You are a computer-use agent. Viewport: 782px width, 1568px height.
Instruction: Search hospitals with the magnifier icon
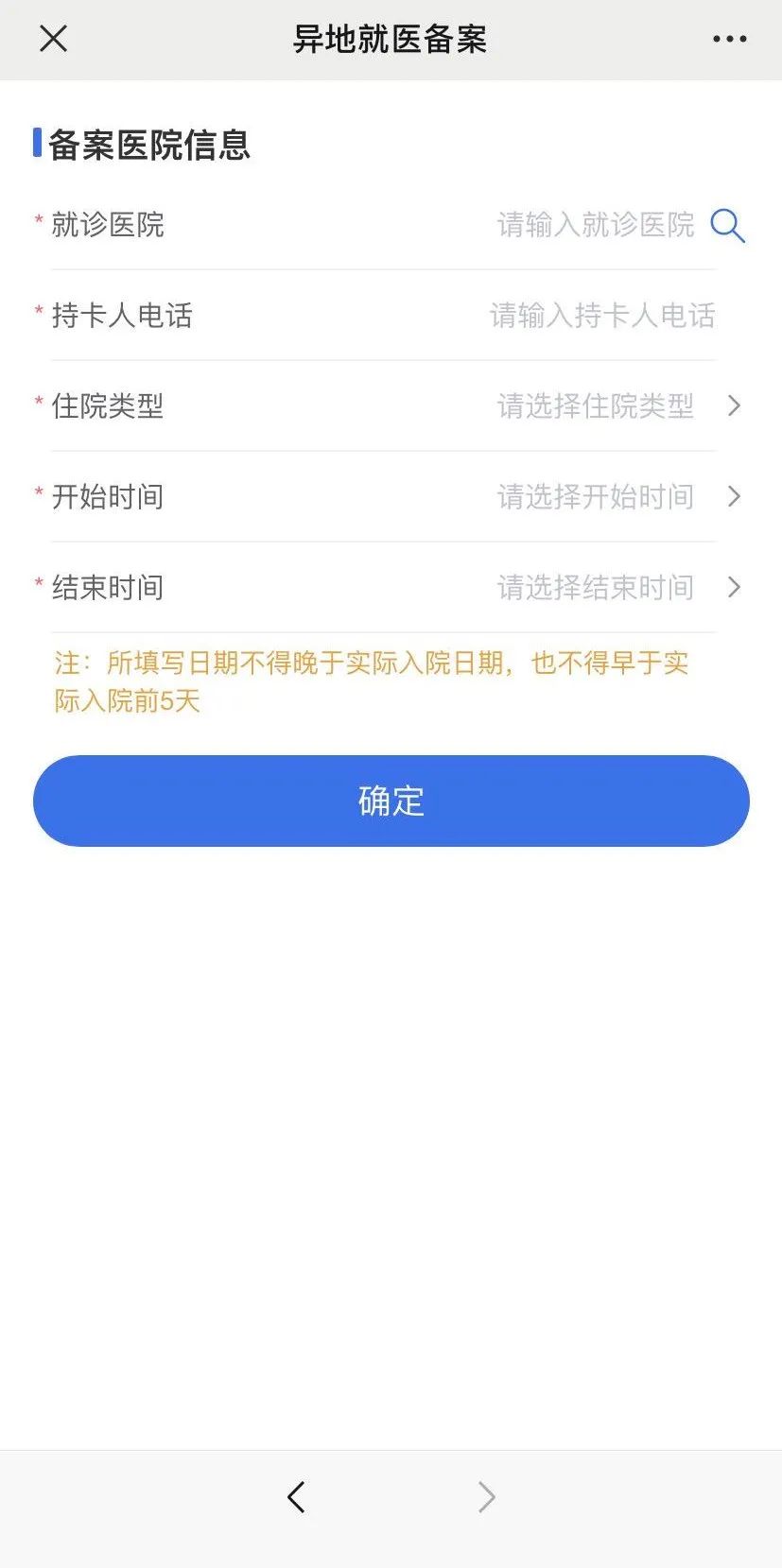click(x=727, y=226)
